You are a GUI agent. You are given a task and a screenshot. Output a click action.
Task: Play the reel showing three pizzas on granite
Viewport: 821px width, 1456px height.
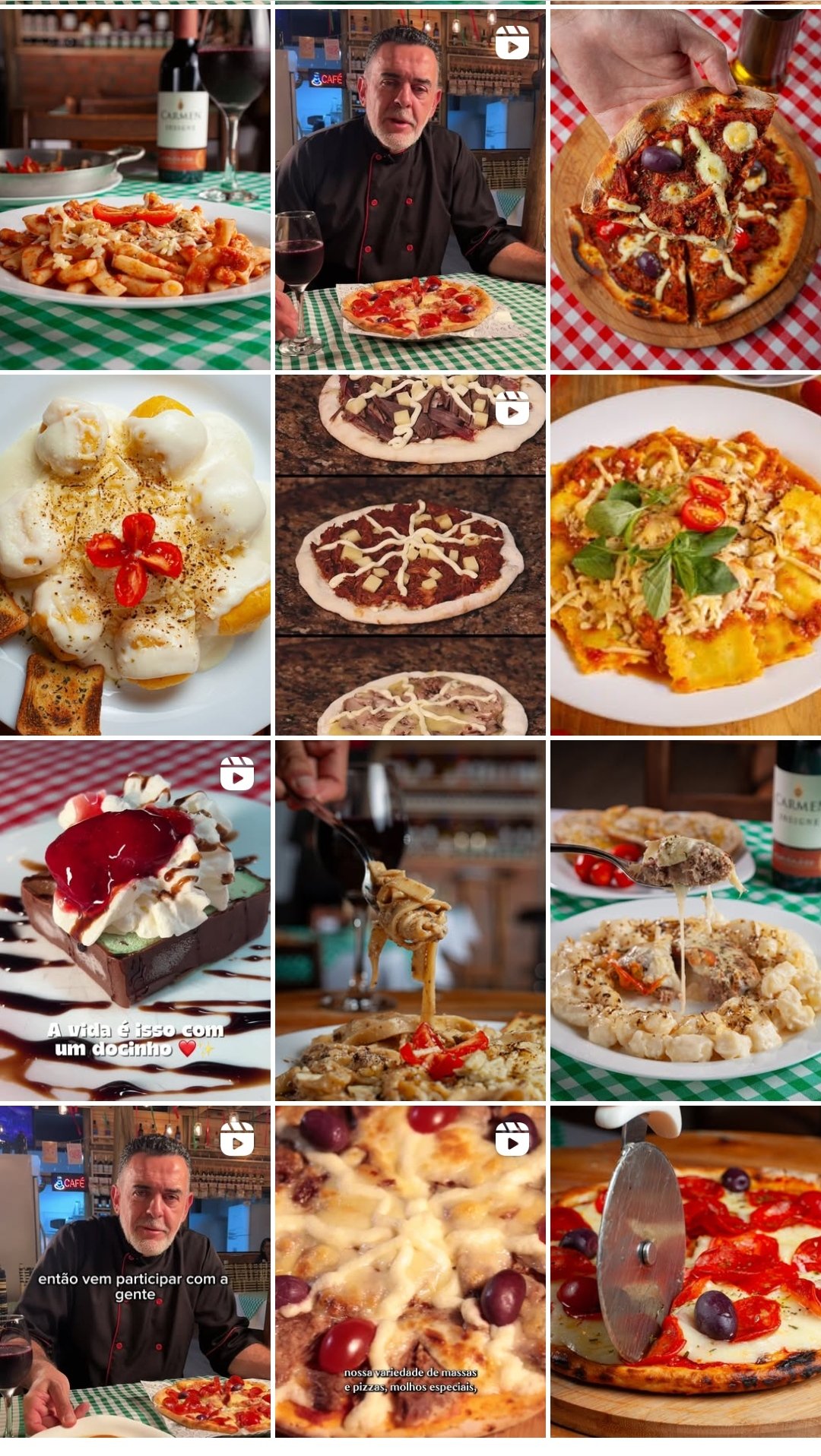tap(410, 555)
